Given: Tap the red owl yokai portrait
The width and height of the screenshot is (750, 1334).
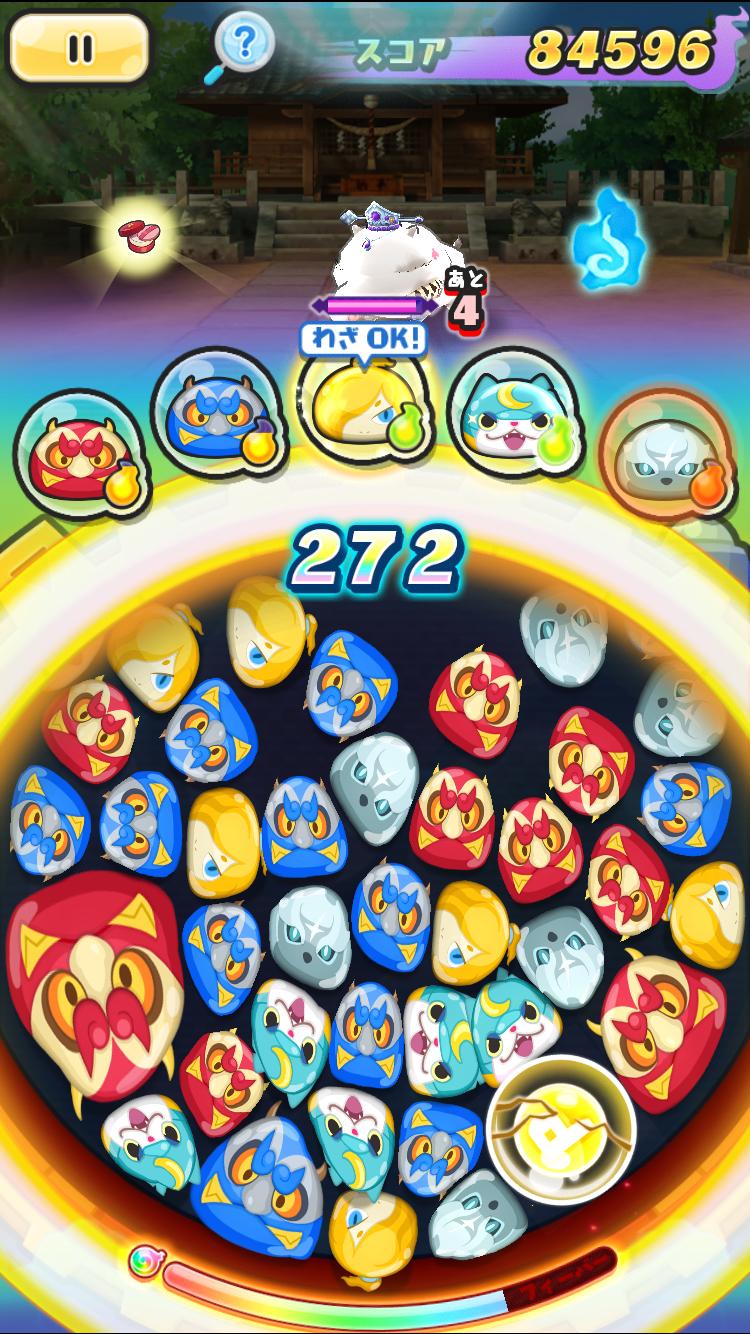Looking at the screenshot, I should click(x=82, y=453).
